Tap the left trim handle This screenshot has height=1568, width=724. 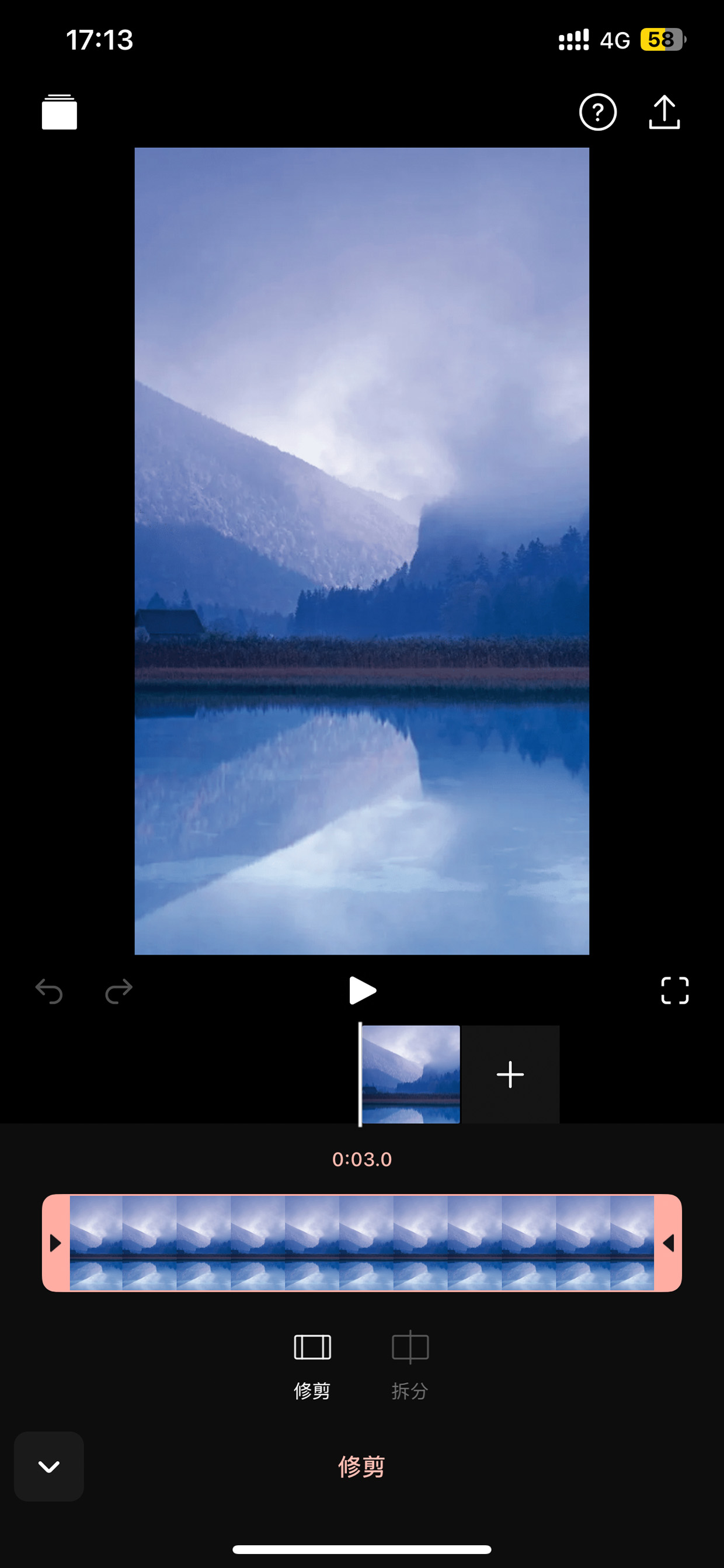pos(55,1243)
